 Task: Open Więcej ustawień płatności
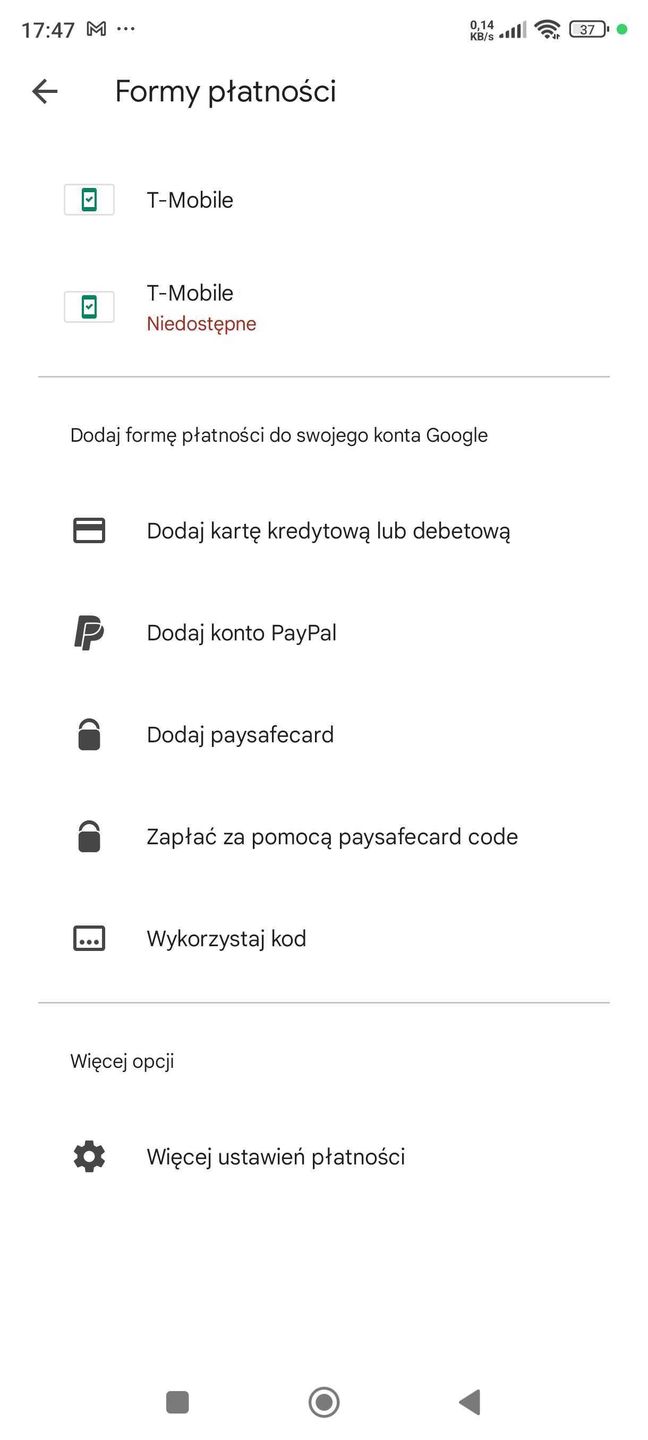point(275,1157)
